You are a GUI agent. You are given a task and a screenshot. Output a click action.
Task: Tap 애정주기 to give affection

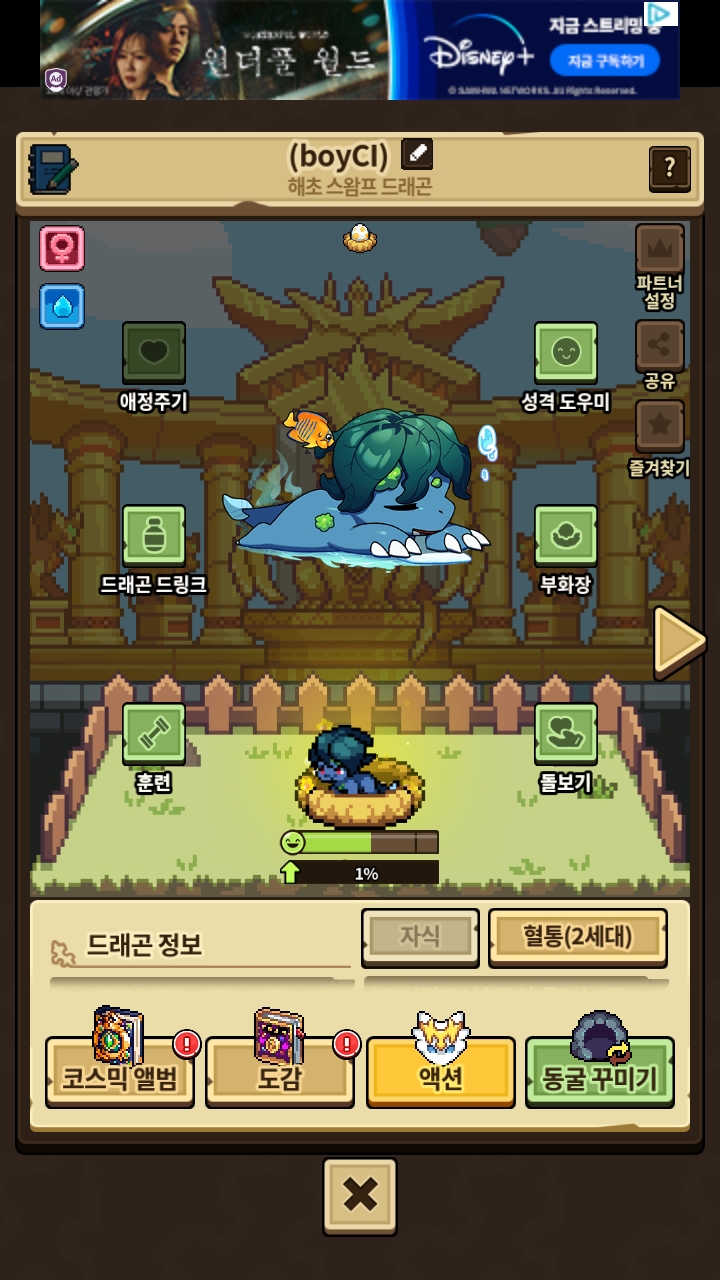pyautogui.click(x=154, y=352)
